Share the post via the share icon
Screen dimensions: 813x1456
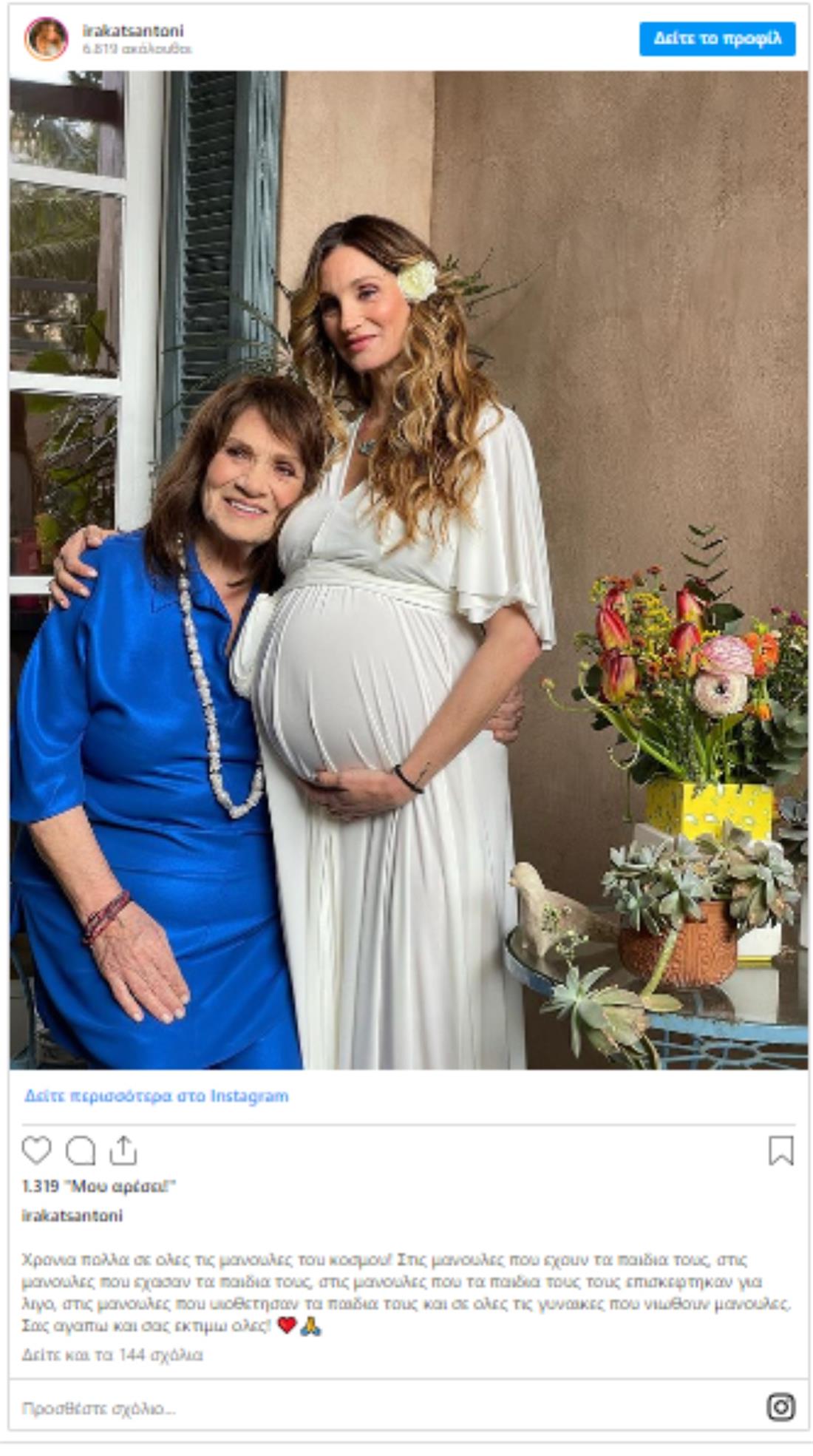(123, 1150)
